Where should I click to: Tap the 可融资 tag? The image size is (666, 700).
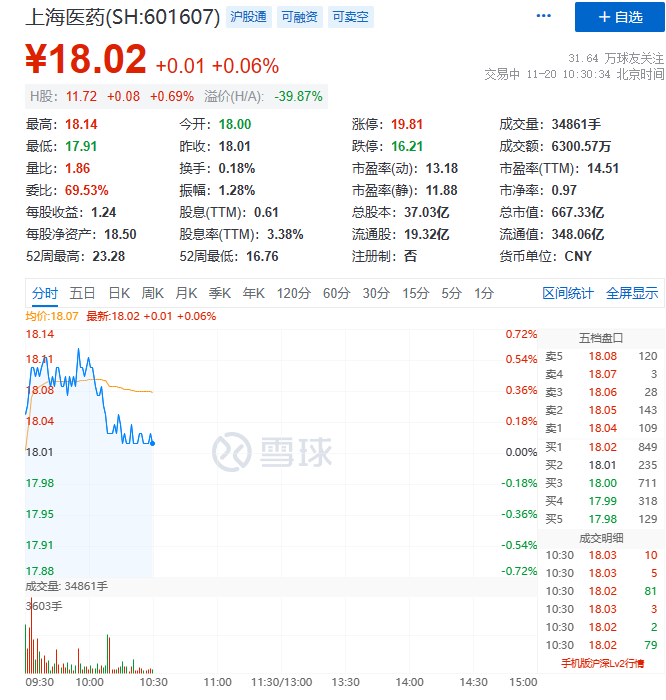[299, 17]
